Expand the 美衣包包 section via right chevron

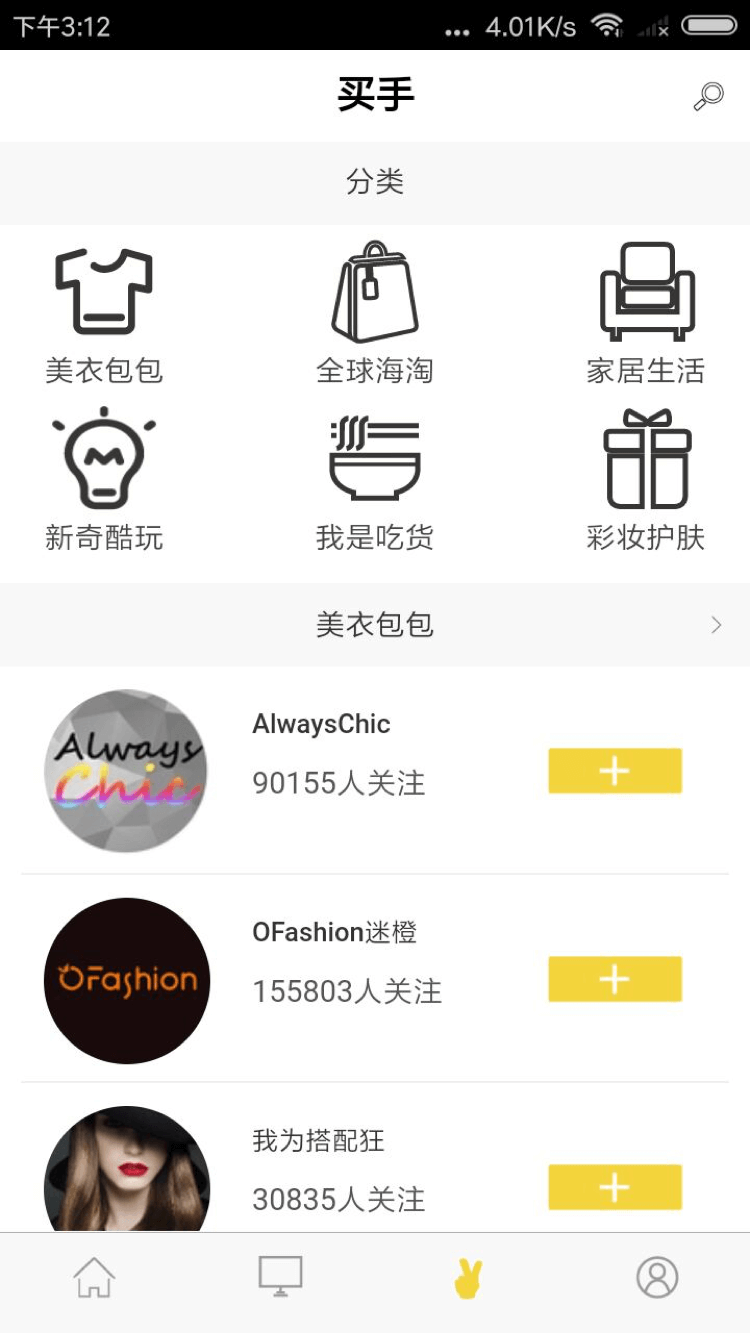(x=716, y=624)
